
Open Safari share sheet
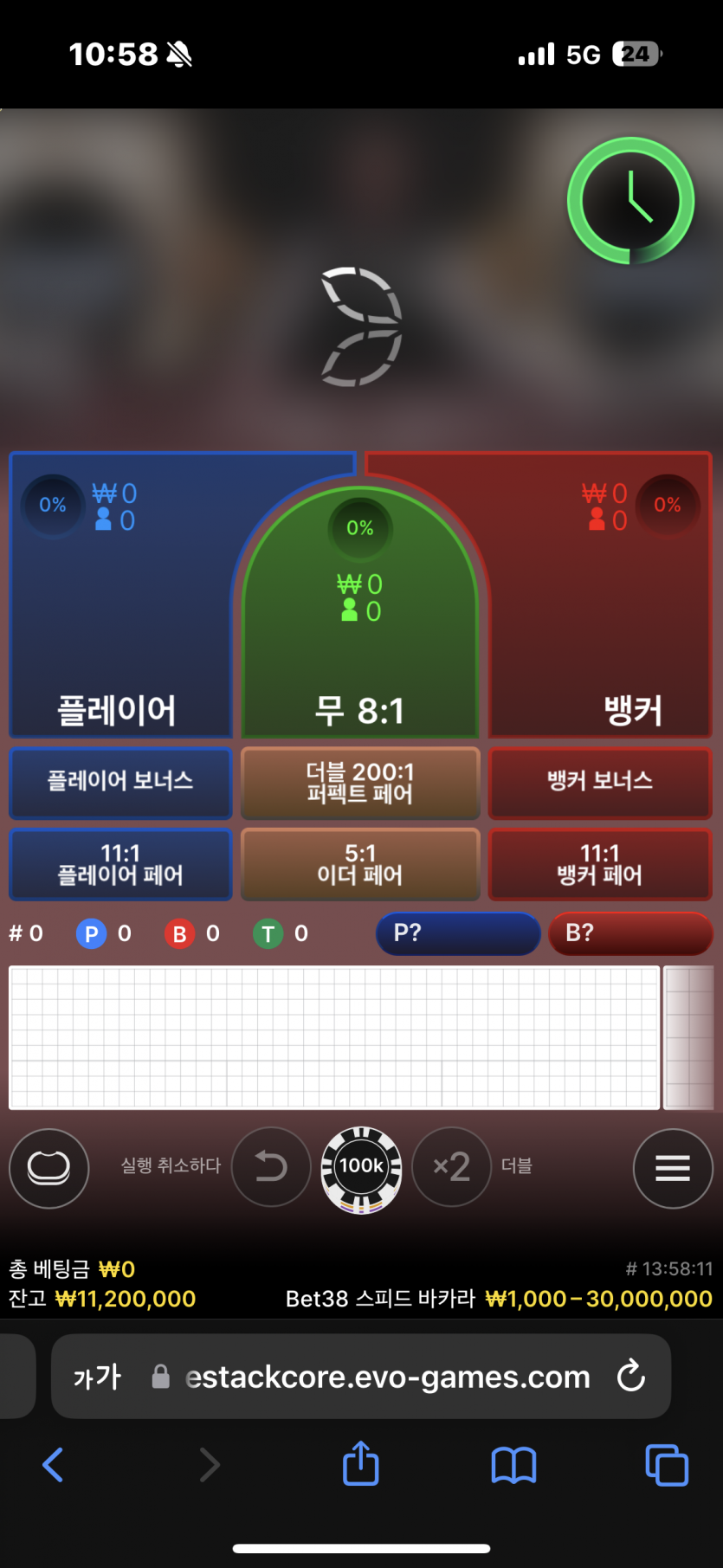click(360, 1464)
